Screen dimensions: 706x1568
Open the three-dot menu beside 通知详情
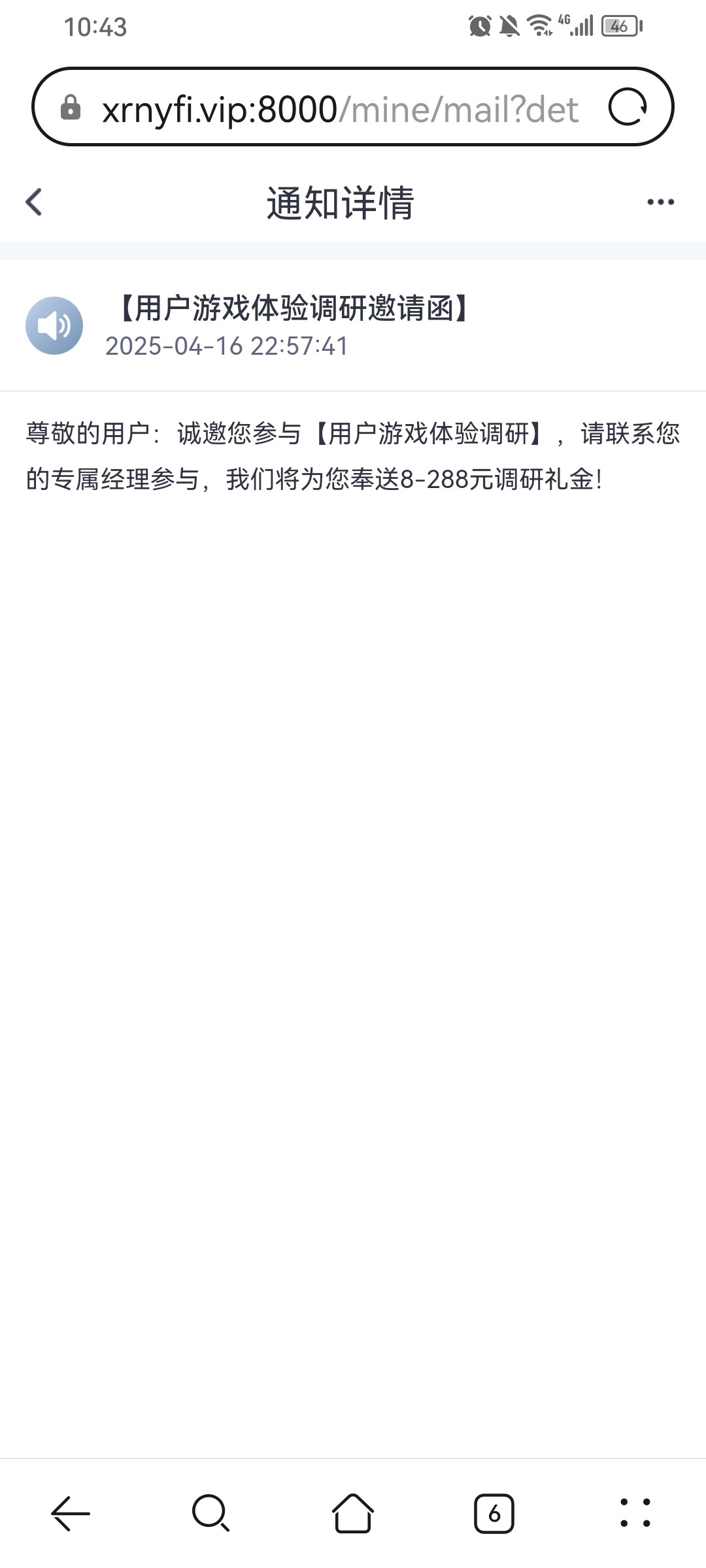660,202
